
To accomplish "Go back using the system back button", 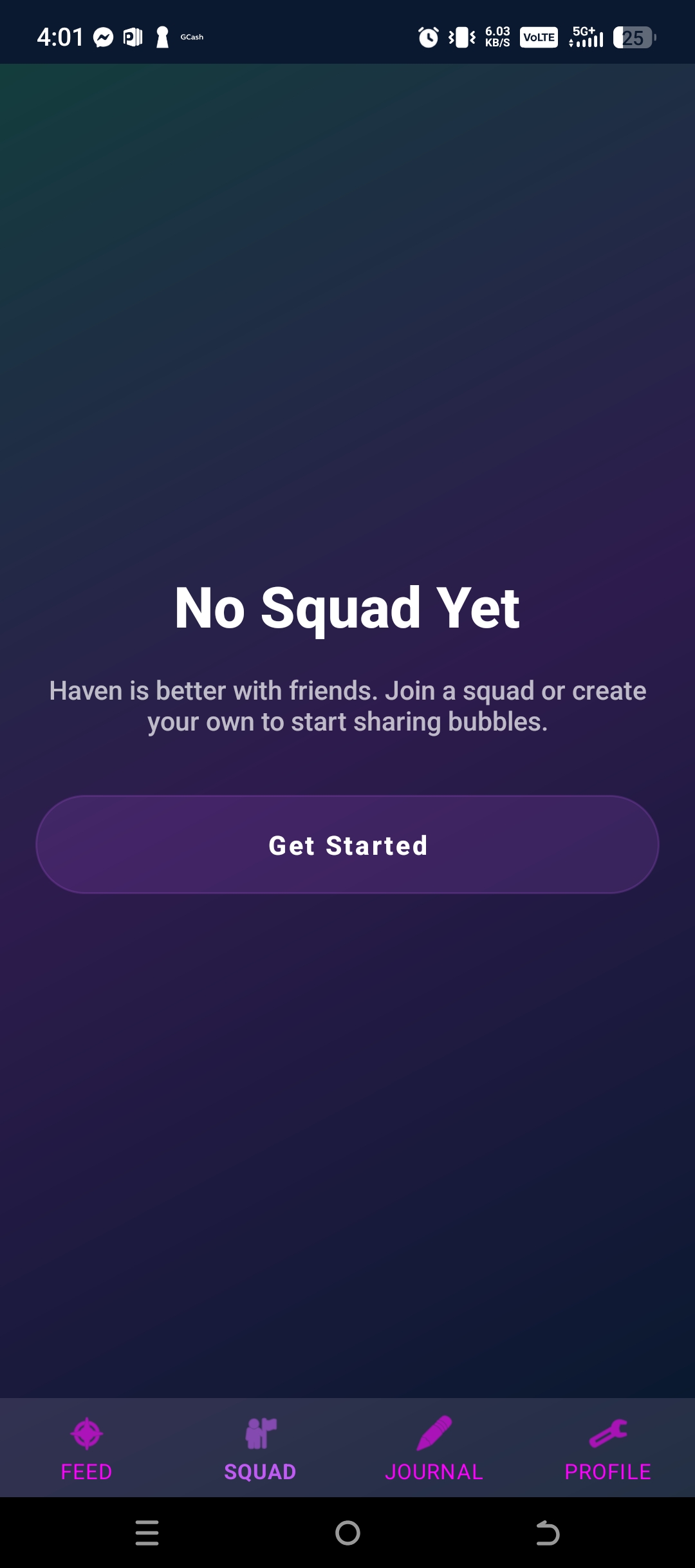I will pyautogui.click(x=548, y=1533).
